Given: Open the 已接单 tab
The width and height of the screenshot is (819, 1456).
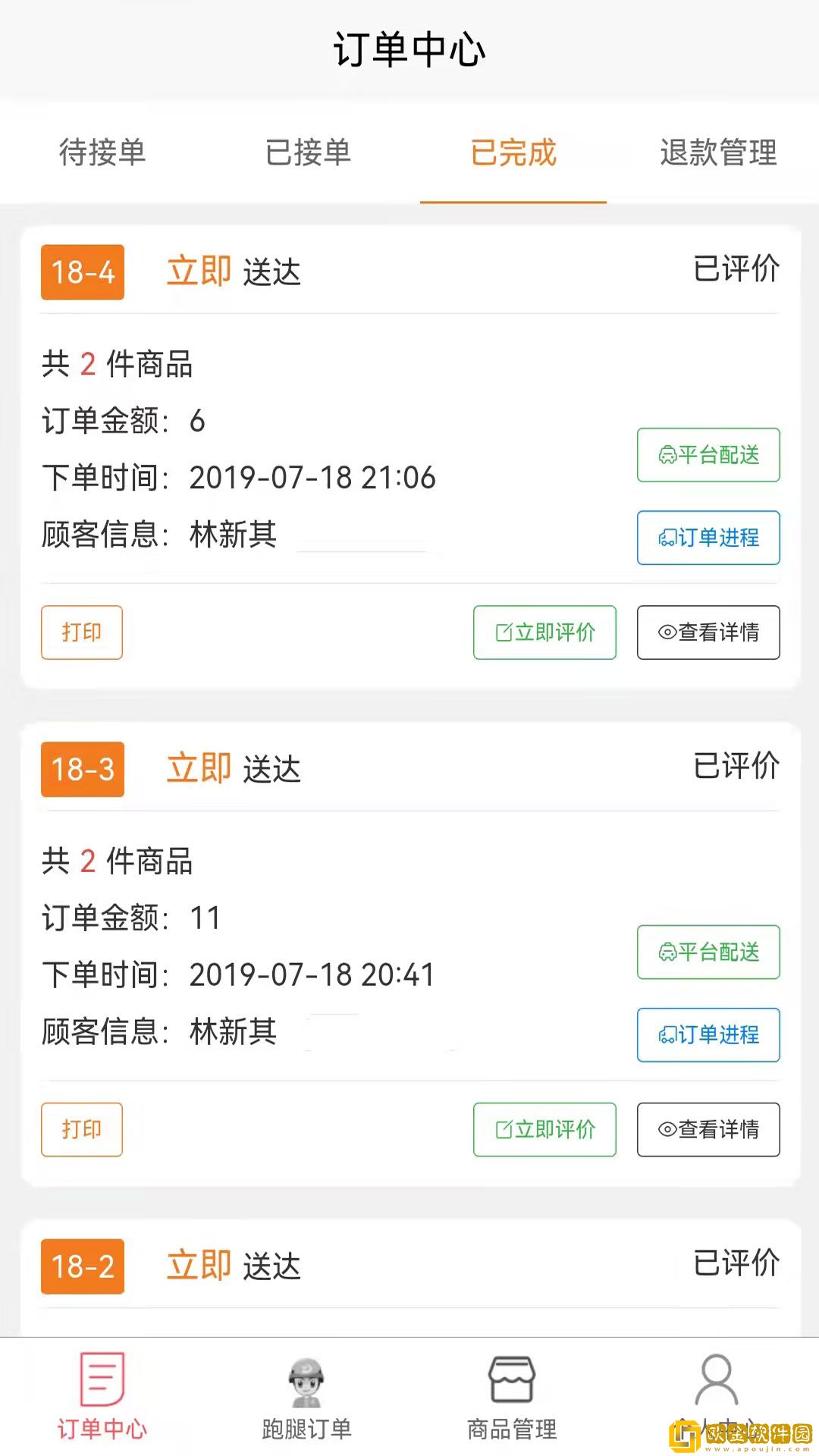Looking at the screenshot, I should pyautogui.click(x=308, y=152).
